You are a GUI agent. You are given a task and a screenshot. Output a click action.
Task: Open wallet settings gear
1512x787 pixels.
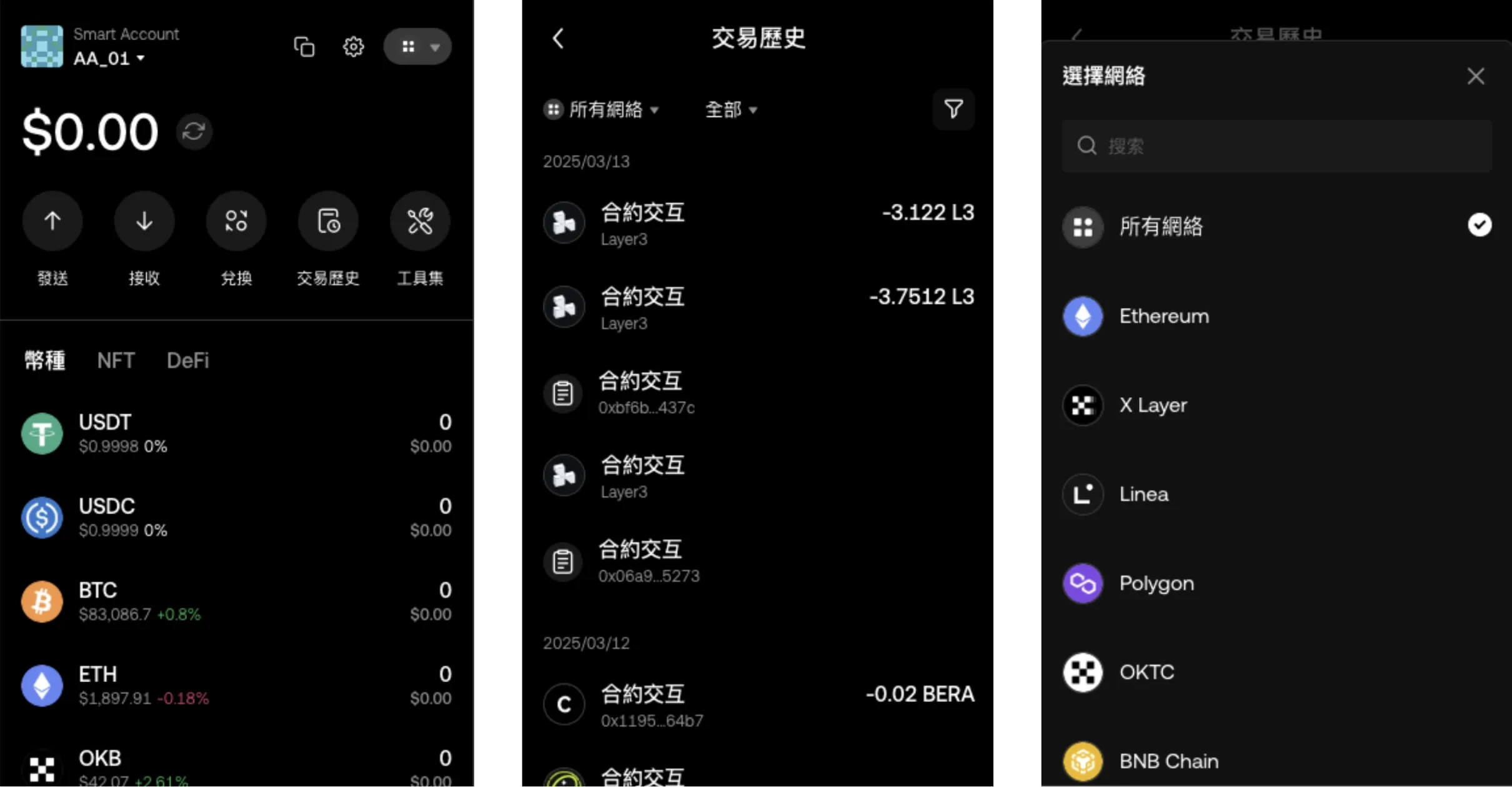(353, 47)
